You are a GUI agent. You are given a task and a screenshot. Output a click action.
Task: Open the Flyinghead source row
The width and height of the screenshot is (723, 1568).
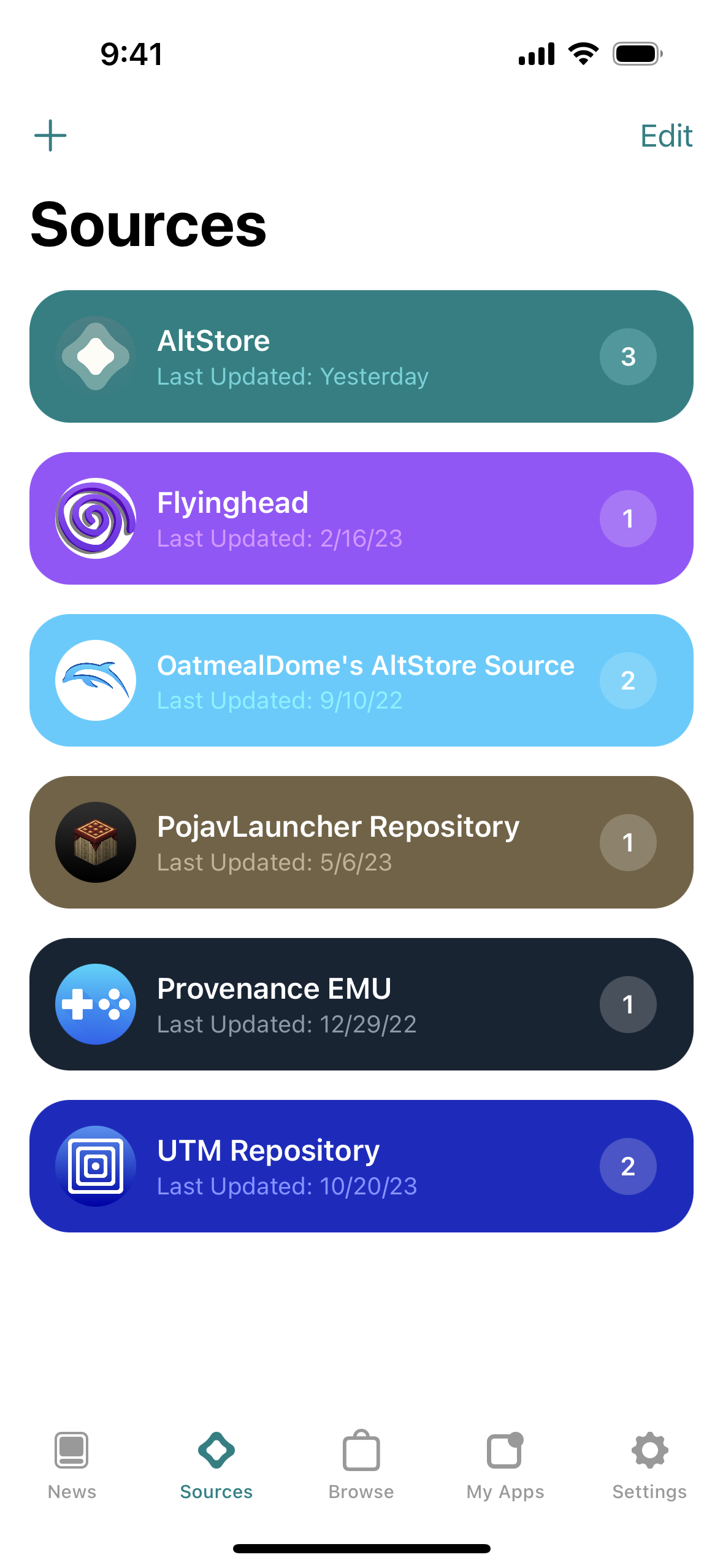click(361, 517)
